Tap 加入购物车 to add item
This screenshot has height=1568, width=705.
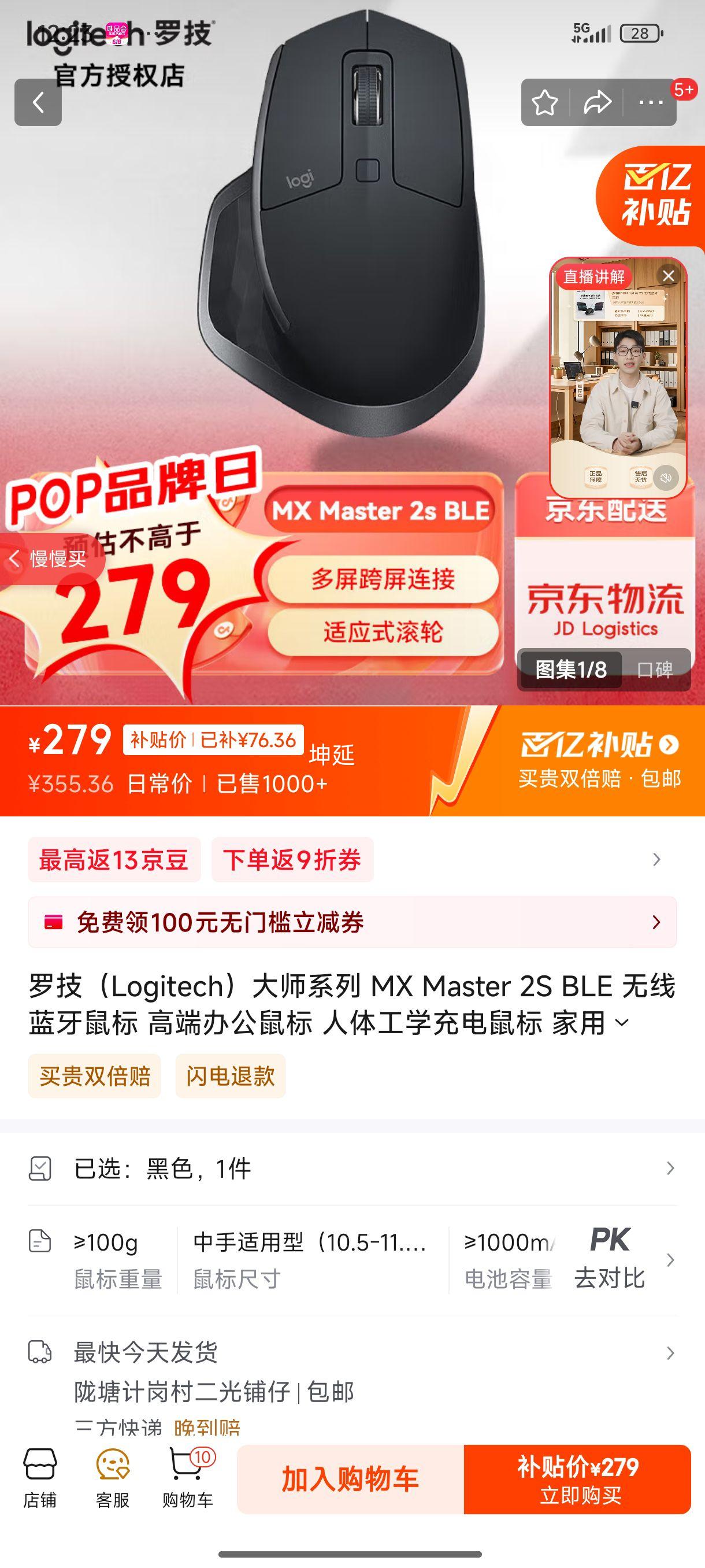click(350, 1479)
